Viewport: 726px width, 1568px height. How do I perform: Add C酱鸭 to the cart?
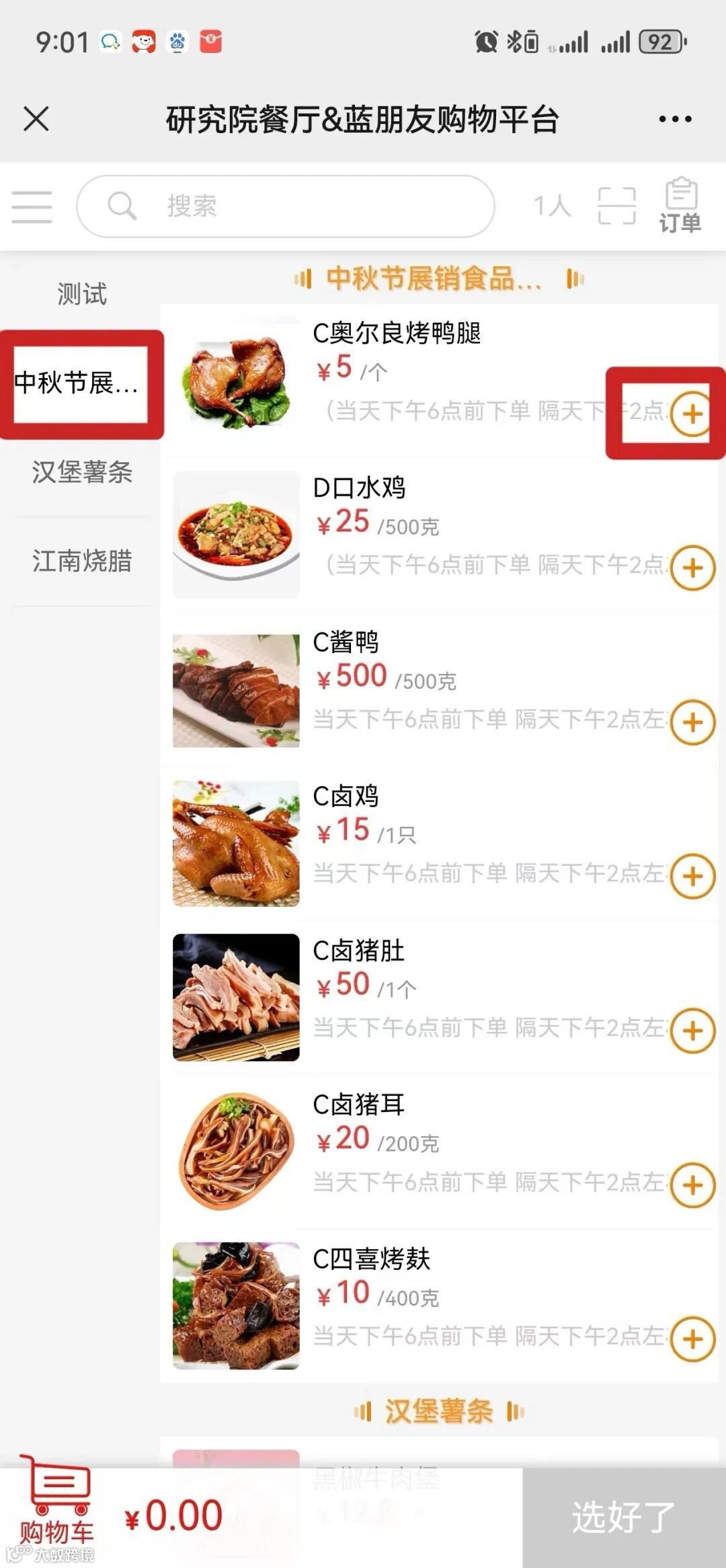tap(692, 722)
